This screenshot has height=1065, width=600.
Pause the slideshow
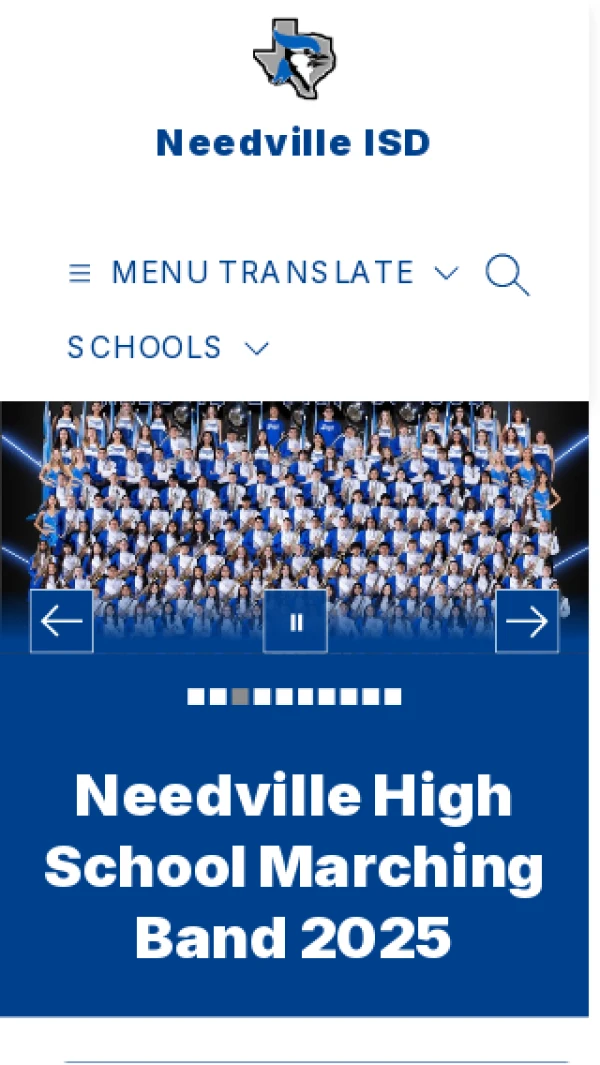[295, 622]
